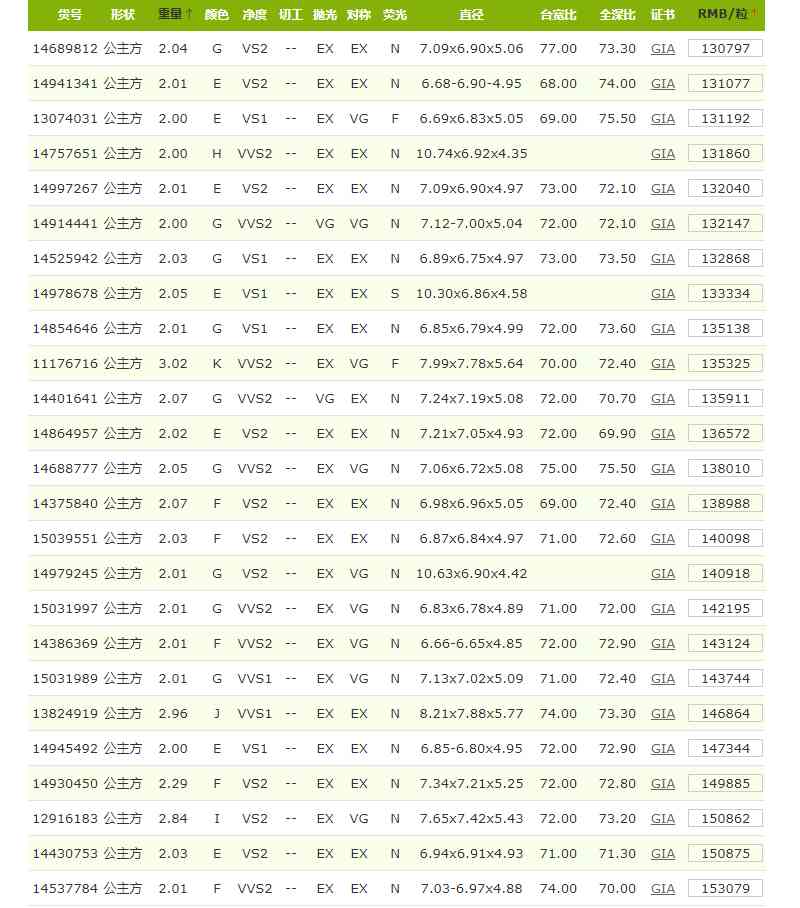Viewport: 800px width, 908px height.
Task: Sort the table by RMB/粒 price
Action: [x=726, y=15]
